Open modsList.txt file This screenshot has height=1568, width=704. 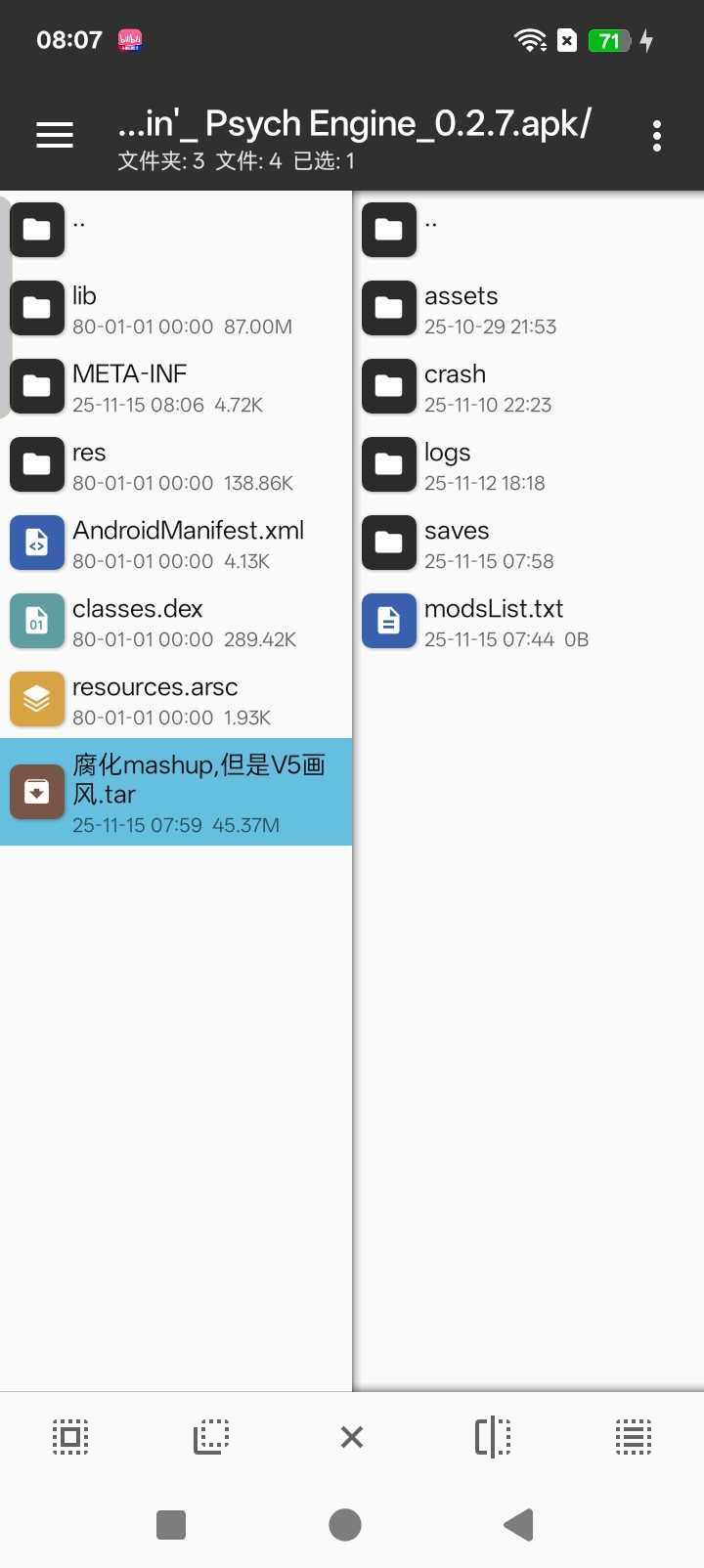(528, 622)
